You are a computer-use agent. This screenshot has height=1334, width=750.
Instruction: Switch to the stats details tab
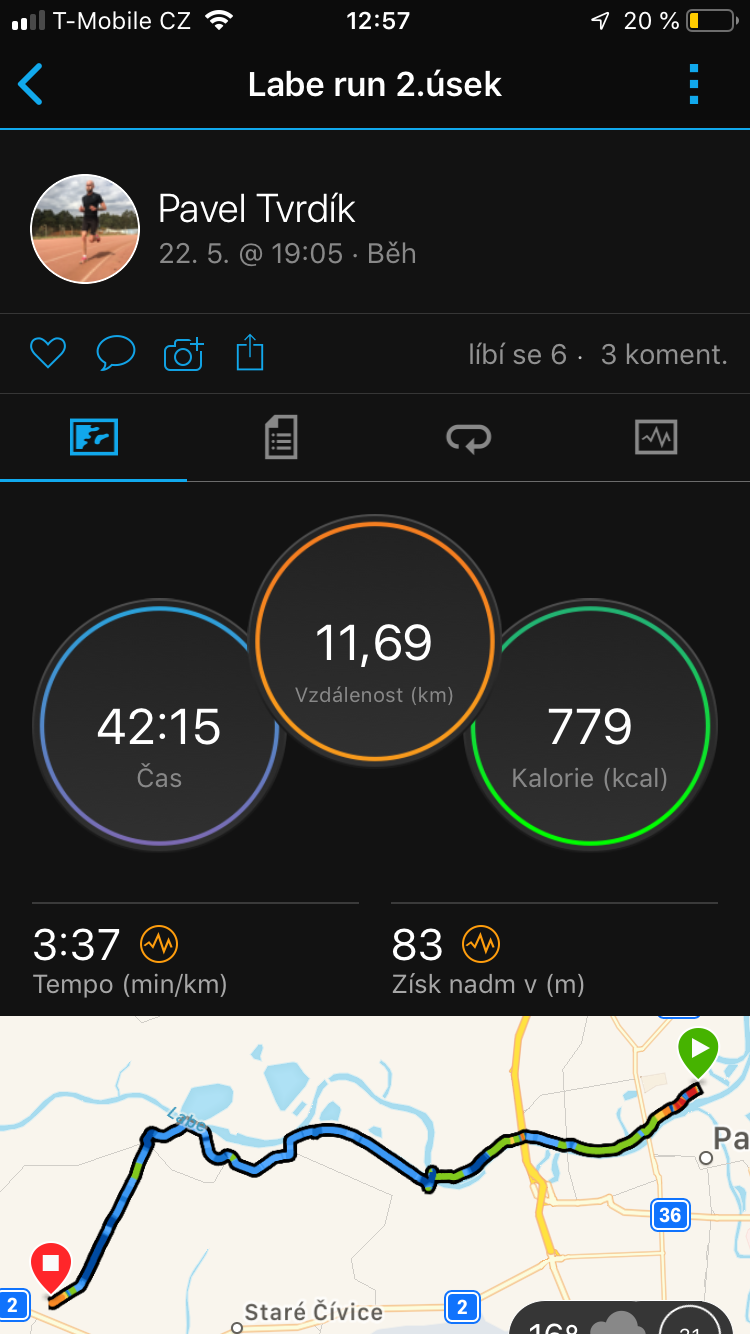pos(281,437)
